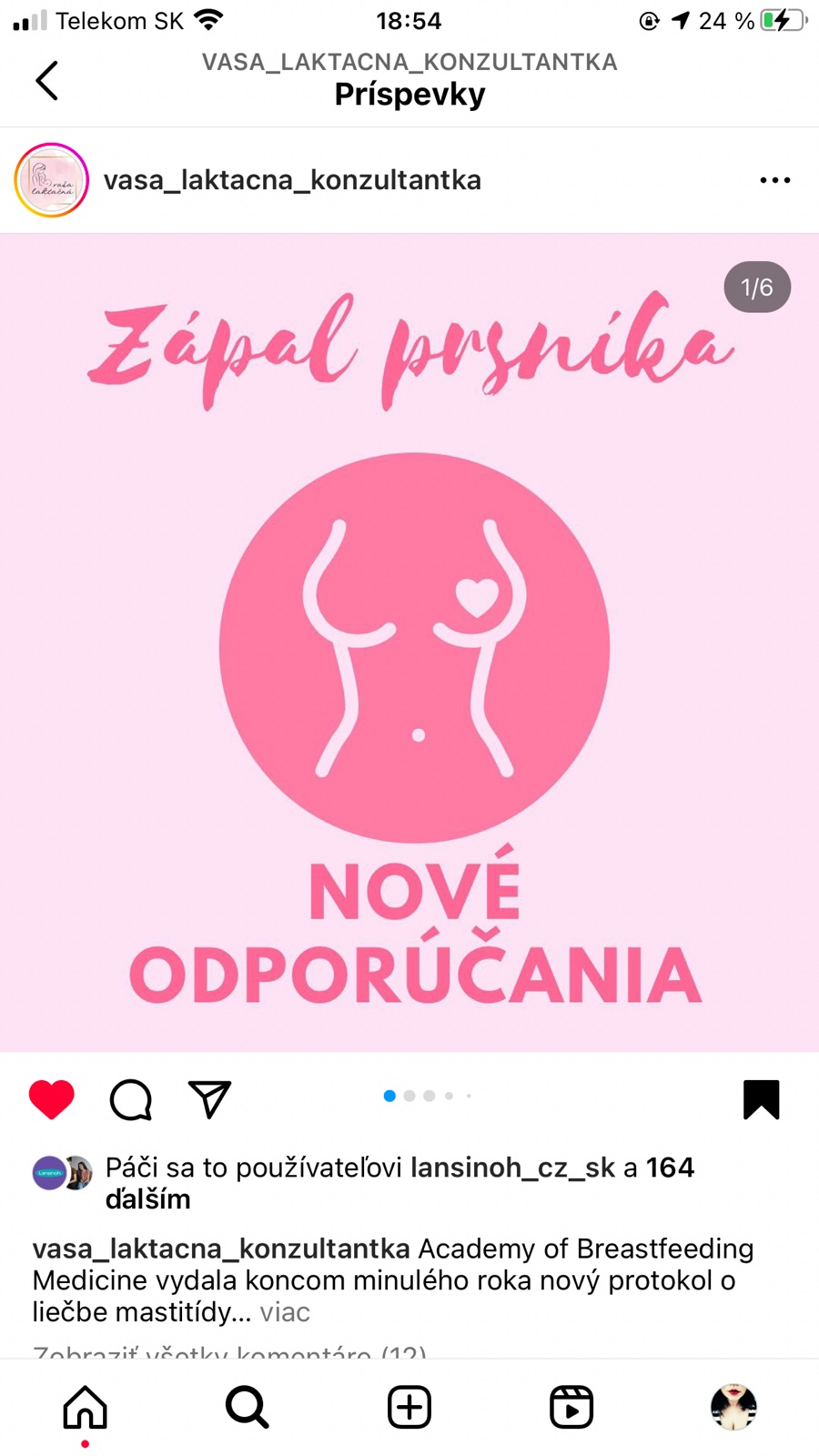Open the post's three-dot options menu

pos(774,180)
